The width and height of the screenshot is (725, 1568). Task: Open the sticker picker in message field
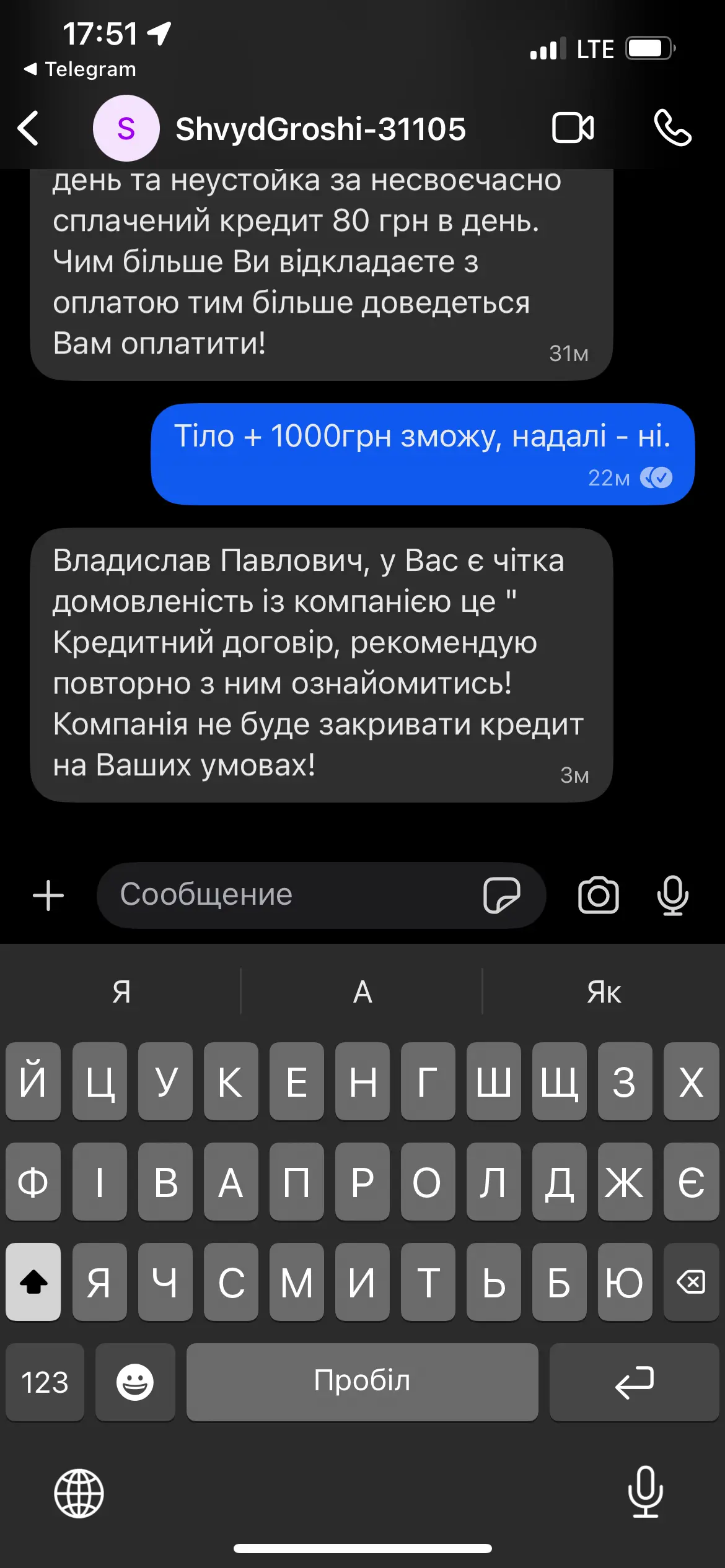(501, 895)
